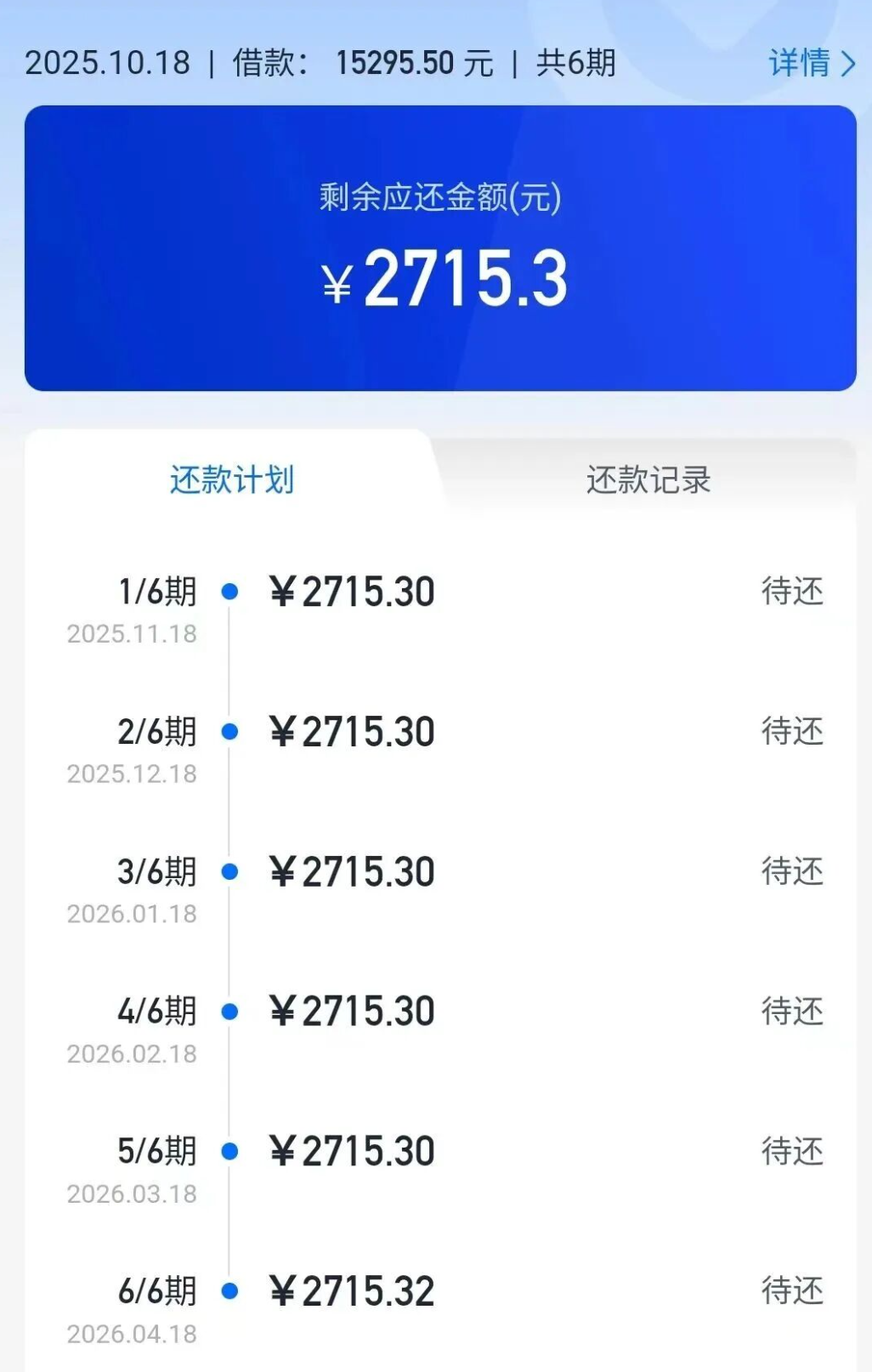Switch to the 还款记录 tab
The height and width of the screenshot is (1372, 872).
tap(648, 480)
